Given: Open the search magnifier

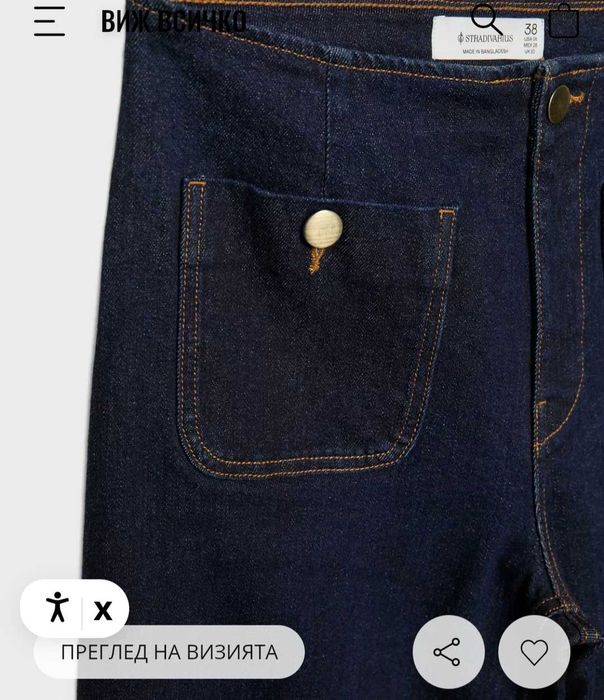Looking at the screenshot, I should (x=487, y=18).
